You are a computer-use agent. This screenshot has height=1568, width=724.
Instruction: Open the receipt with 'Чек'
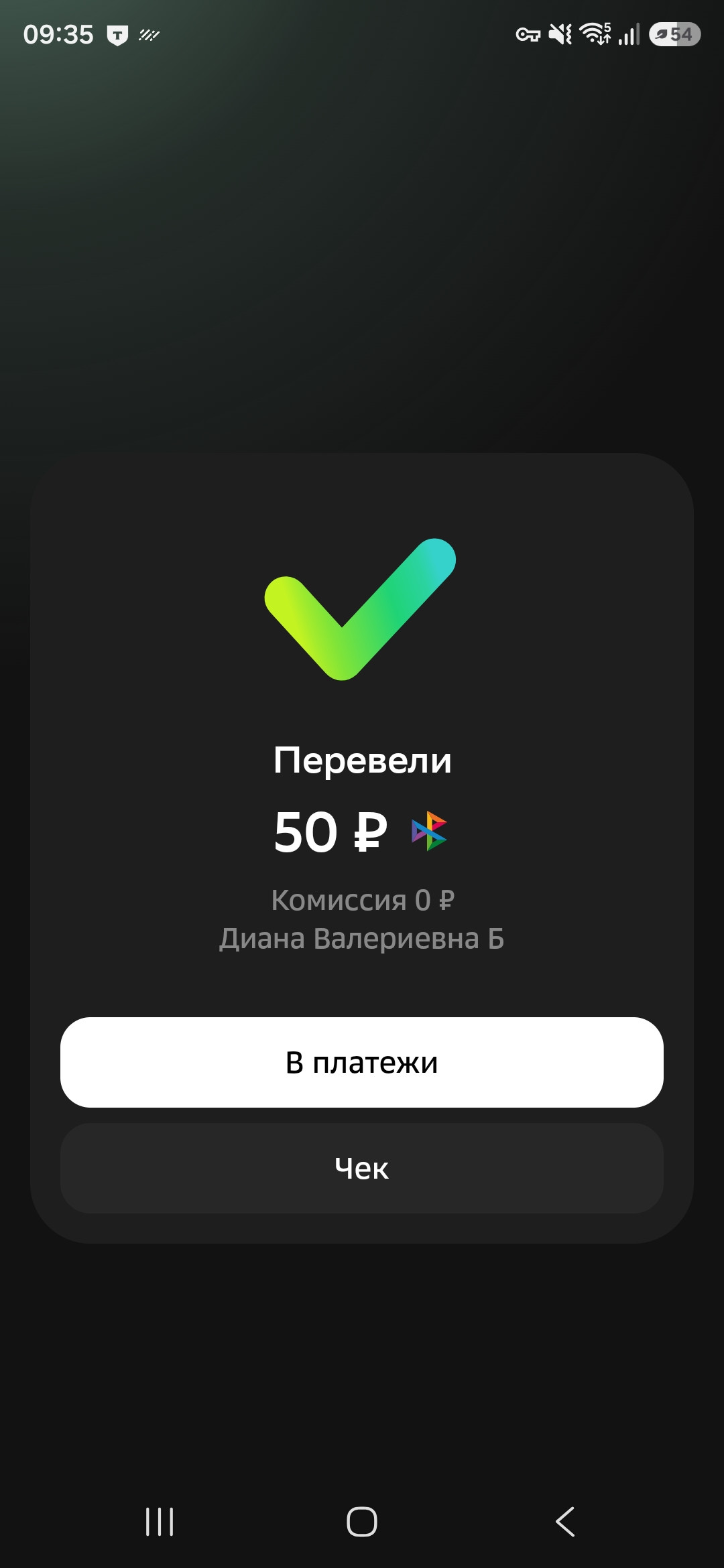click(x=362, y=1168)
